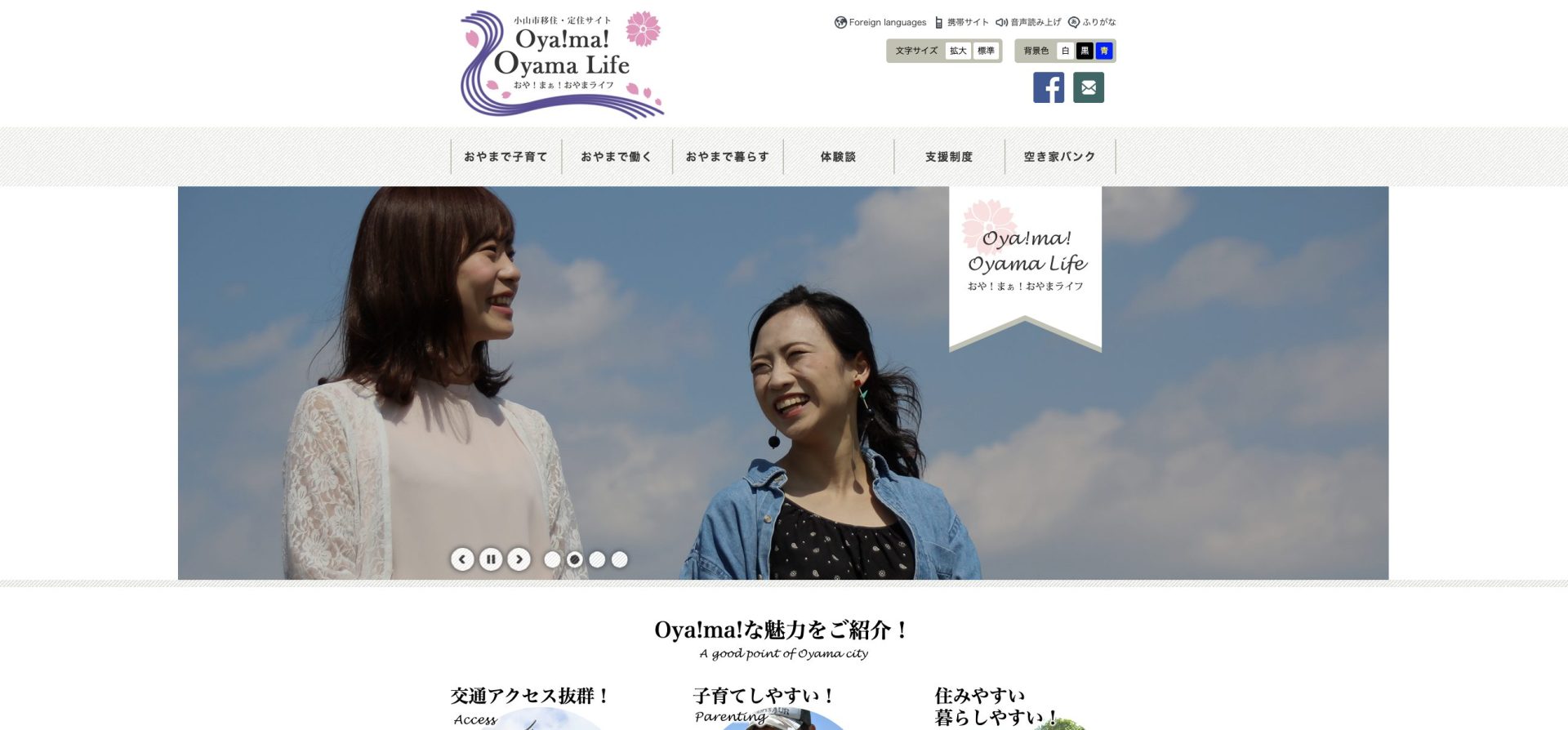Set background color to blue 青

pyautogui.click(x=1104, y=51)
